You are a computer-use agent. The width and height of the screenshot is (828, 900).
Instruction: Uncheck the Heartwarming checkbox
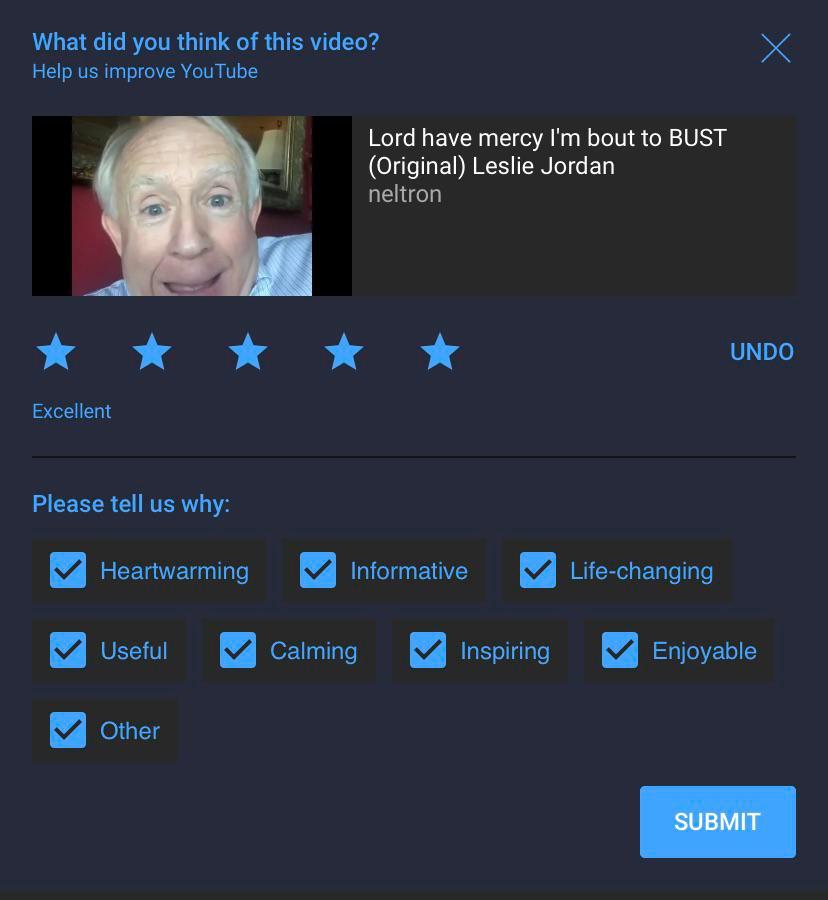pyautogui.click(x=68, y=571)
